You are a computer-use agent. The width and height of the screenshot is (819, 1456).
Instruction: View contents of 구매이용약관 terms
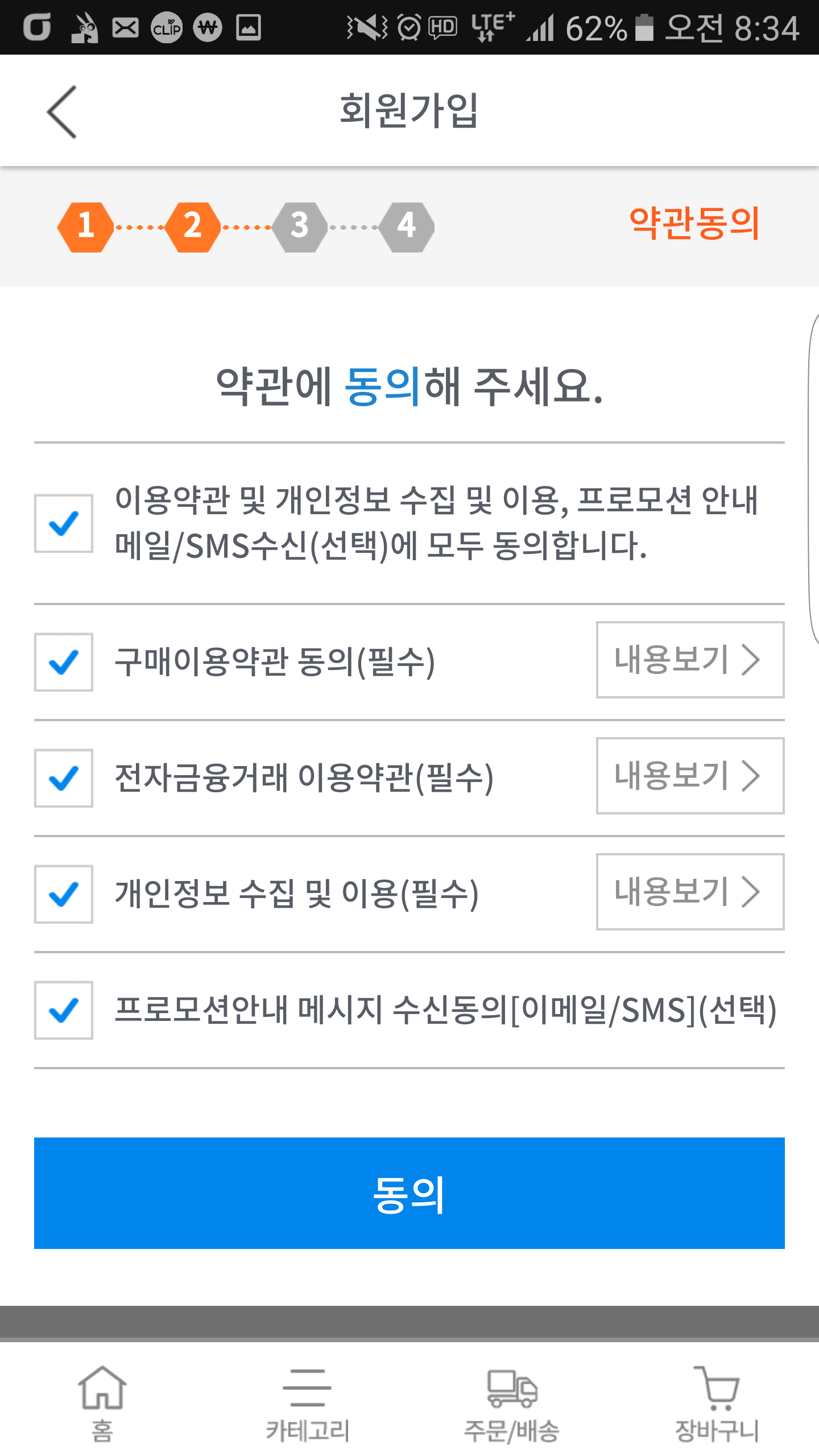coord(690,660)
